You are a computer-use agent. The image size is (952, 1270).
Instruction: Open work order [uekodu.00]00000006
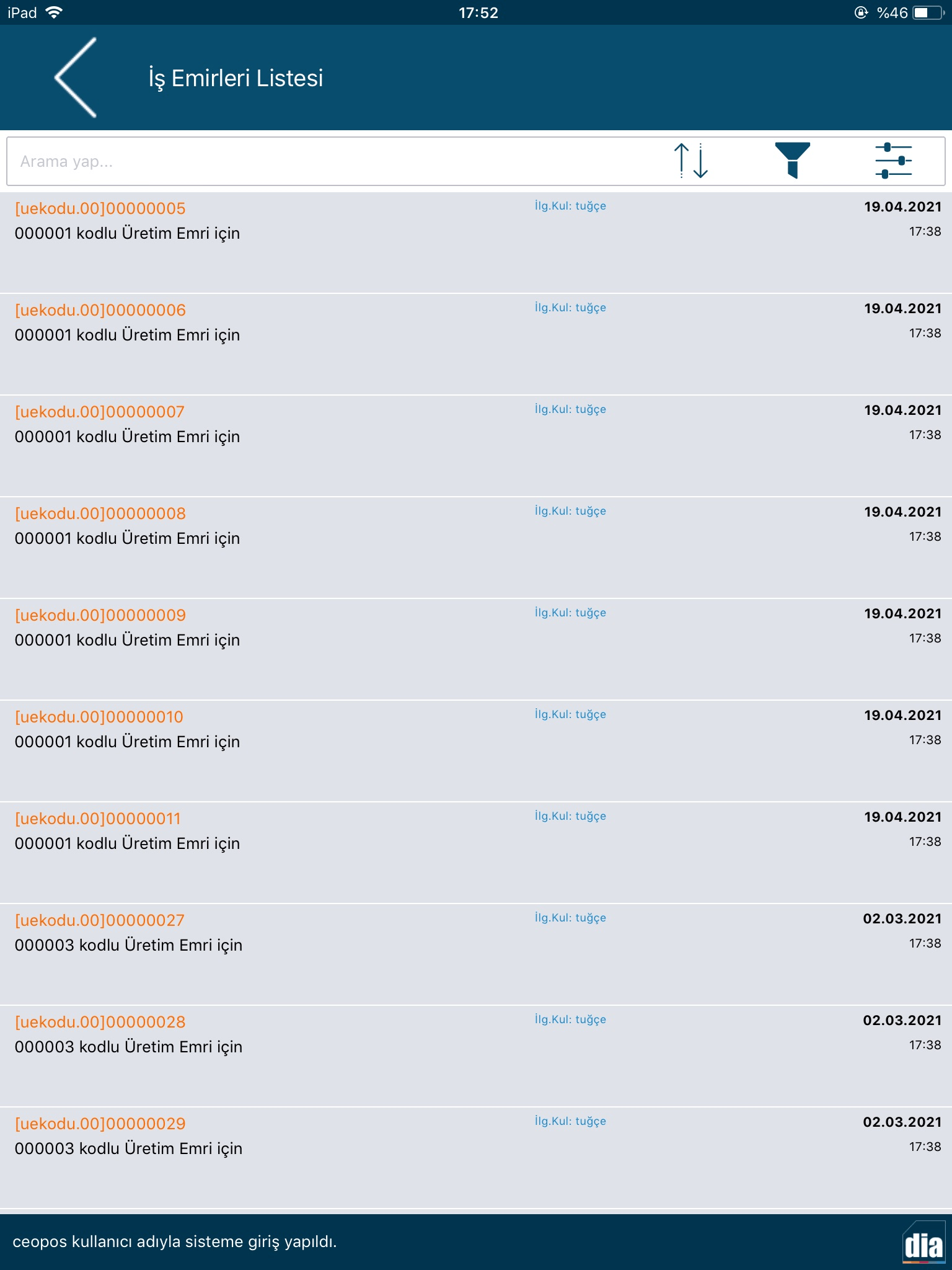point(476,344)
